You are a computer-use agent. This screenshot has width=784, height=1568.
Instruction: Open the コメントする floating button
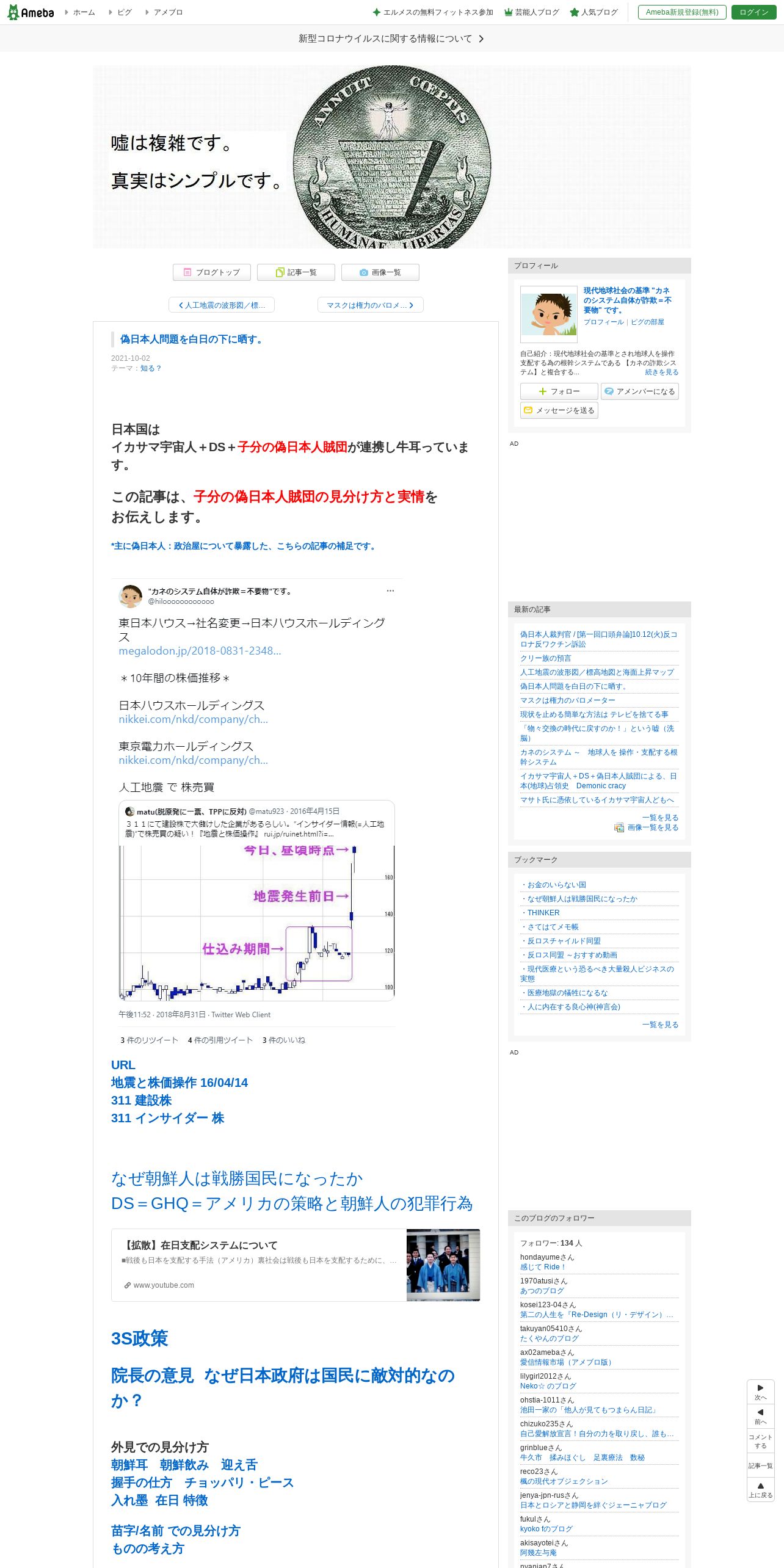point(761,1441)
